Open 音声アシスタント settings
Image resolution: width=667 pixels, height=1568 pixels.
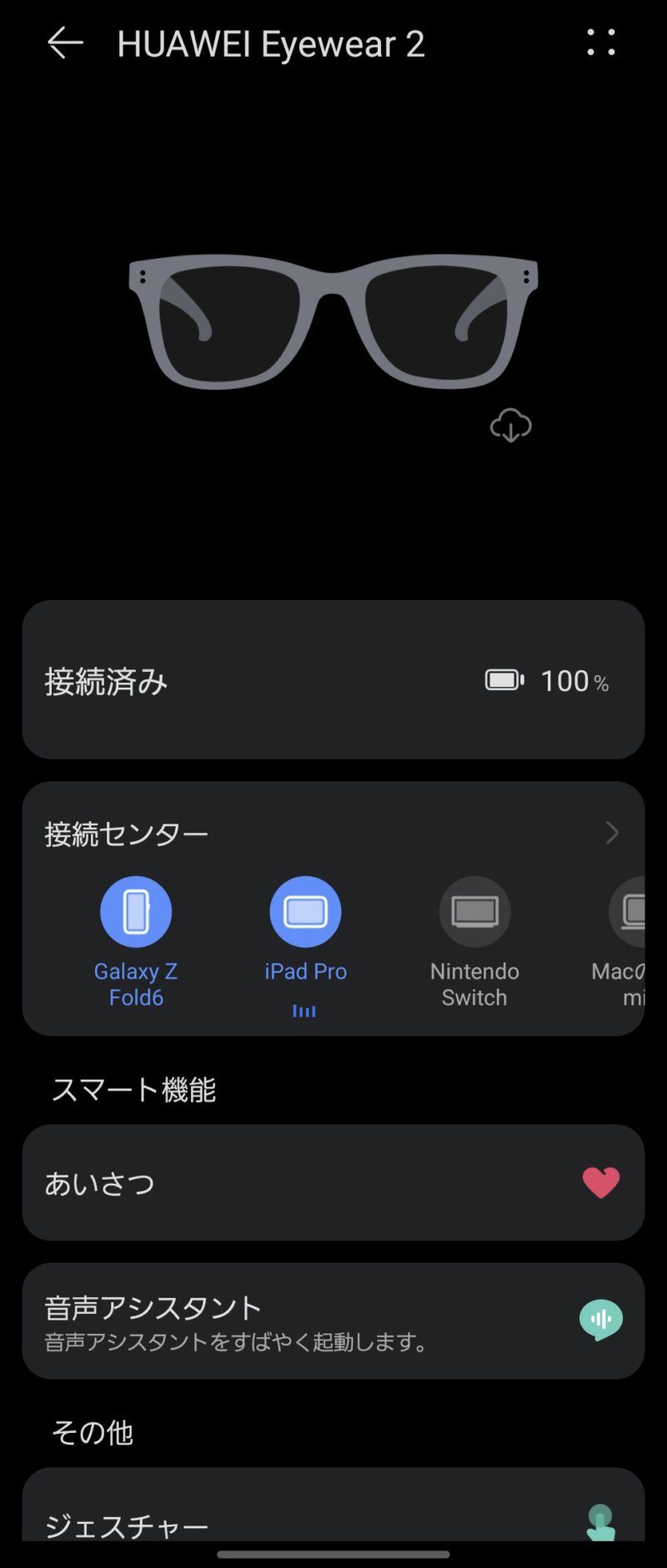pos(333,1320)
